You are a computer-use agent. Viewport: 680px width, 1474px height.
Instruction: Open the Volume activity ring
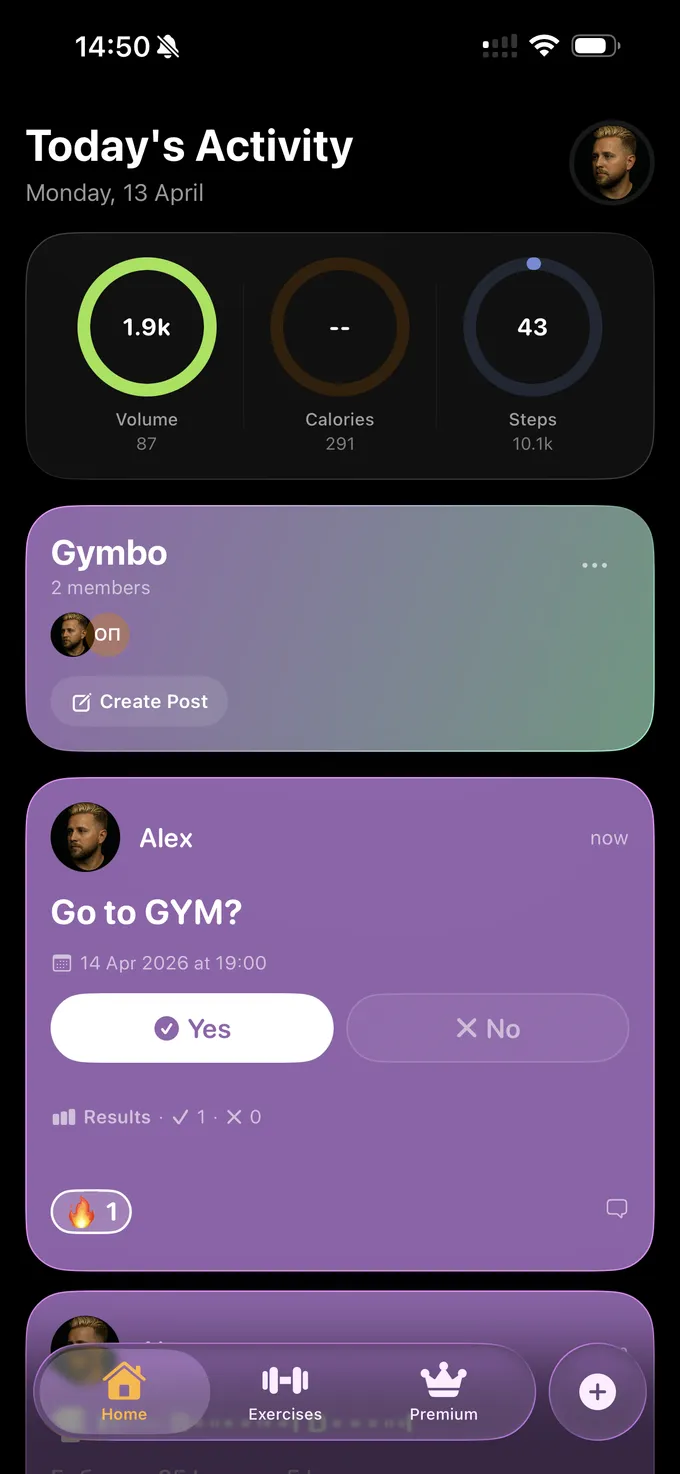147,328
